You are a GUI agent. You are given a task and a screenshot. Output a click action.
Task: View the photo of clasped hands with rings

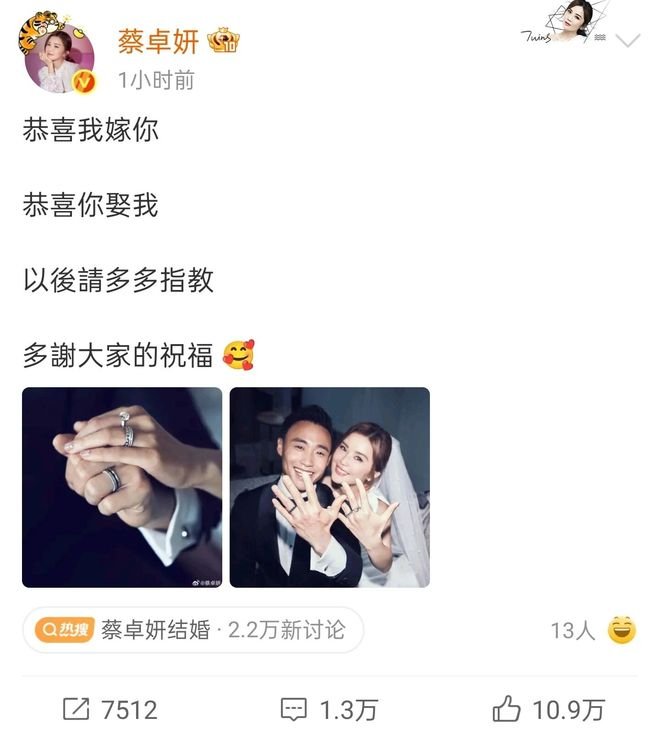[122, 487]
